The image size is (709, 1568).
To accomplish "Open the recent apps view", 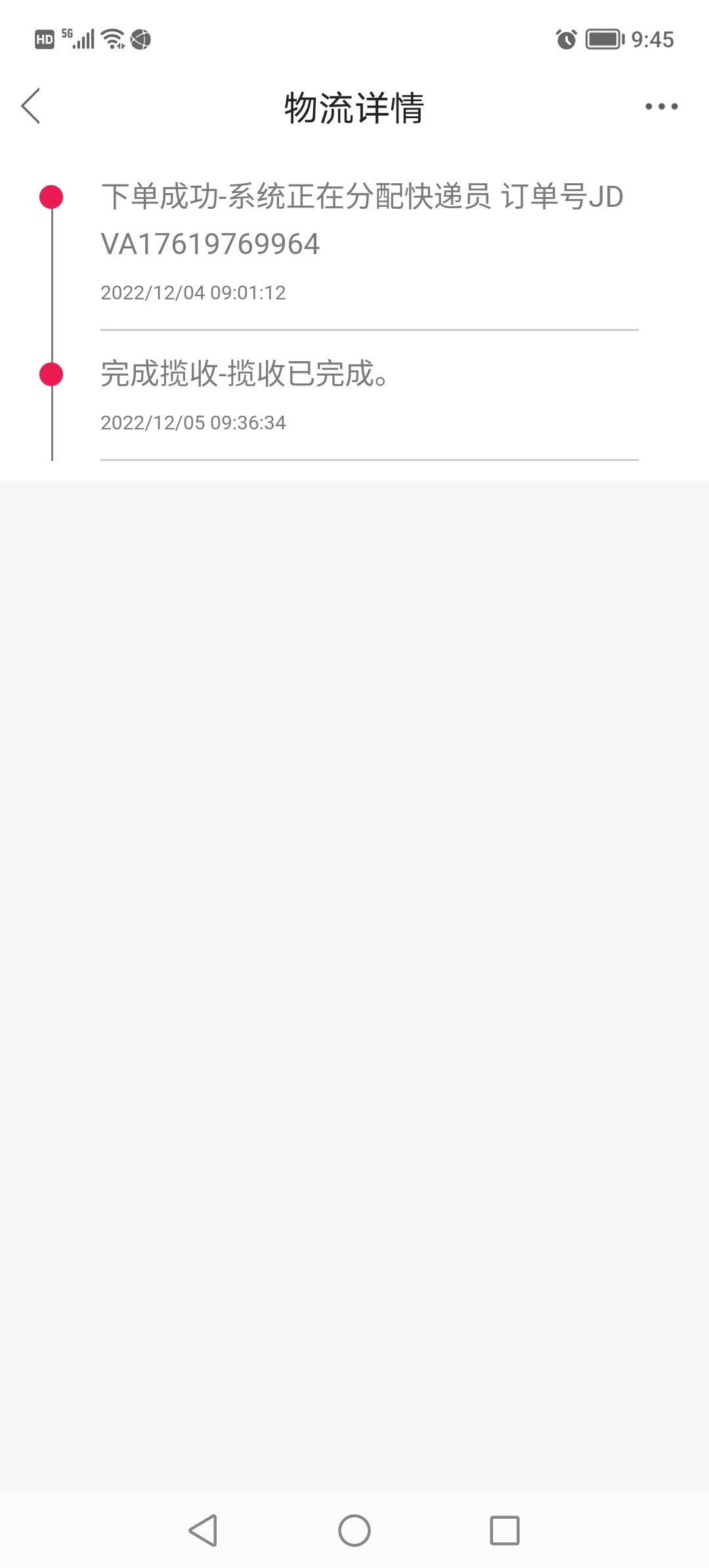I will 505,1531.
